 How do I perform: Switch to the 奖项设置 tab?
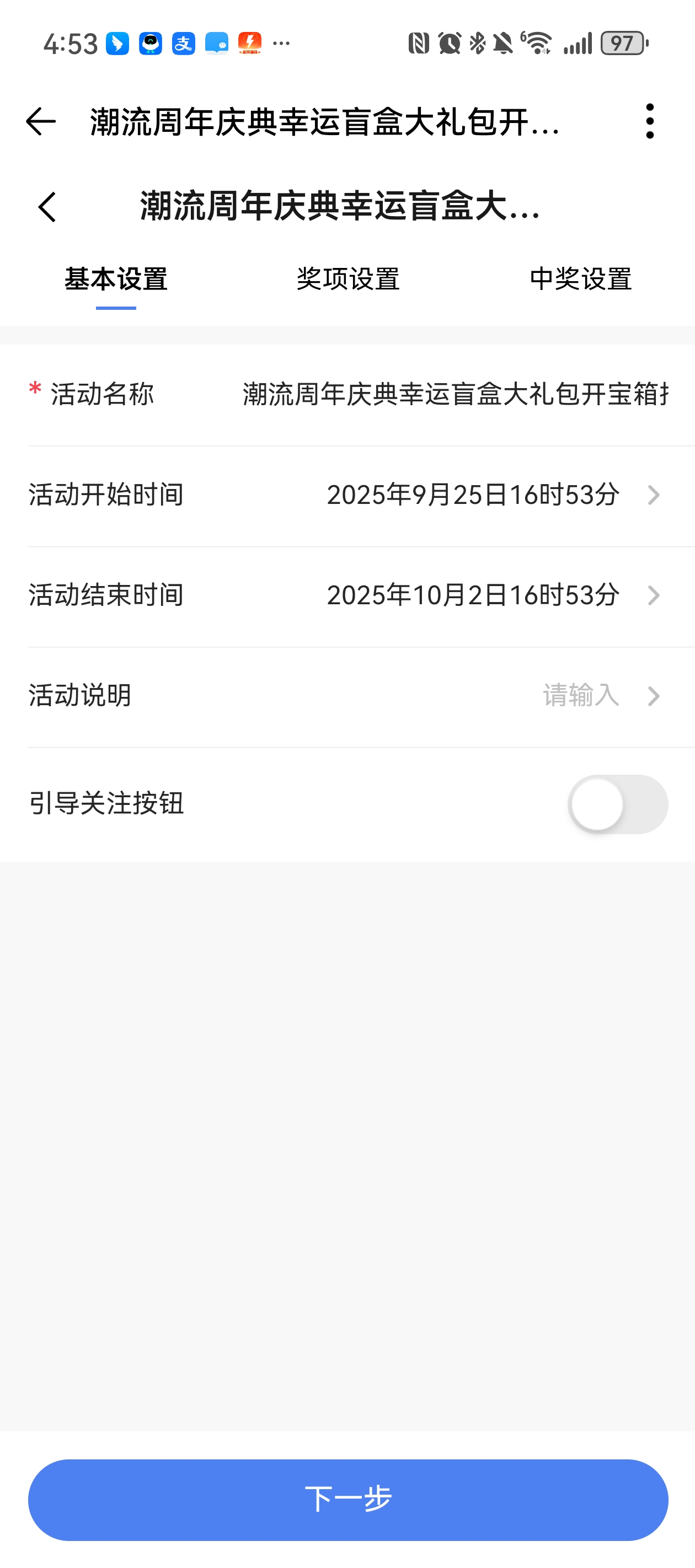tap(348, 280)
